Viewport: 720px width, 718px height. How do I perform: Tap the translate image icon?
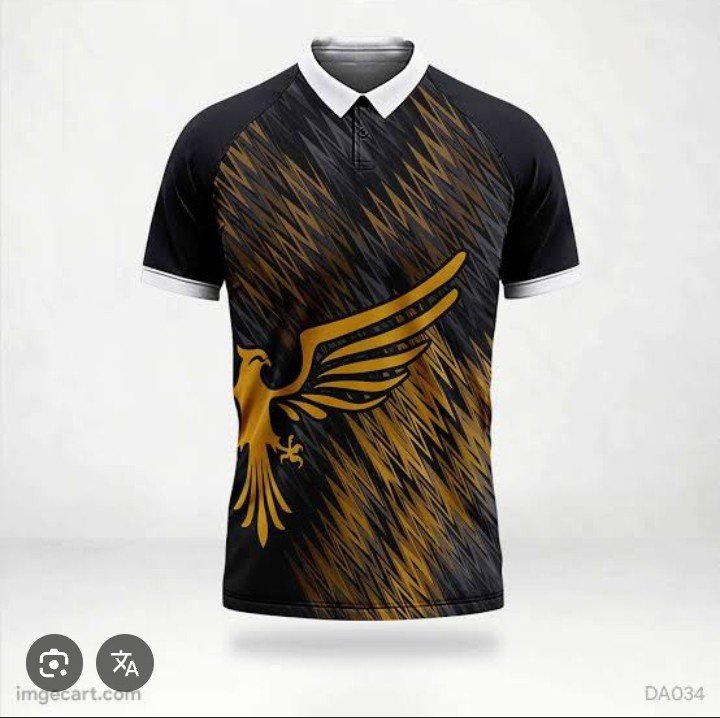[x=125, y=663]
